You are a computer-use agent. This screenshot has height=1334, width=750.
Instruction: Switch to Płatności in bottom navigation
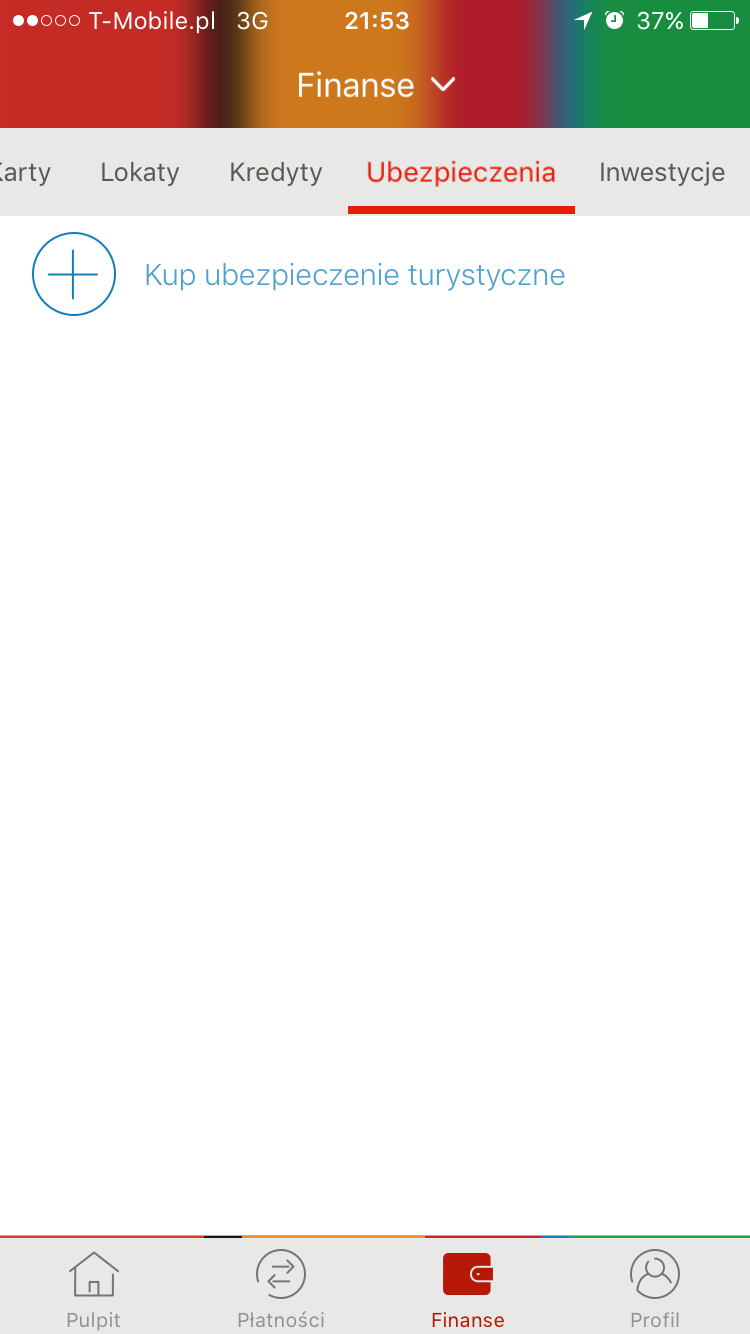point(281,1289)
